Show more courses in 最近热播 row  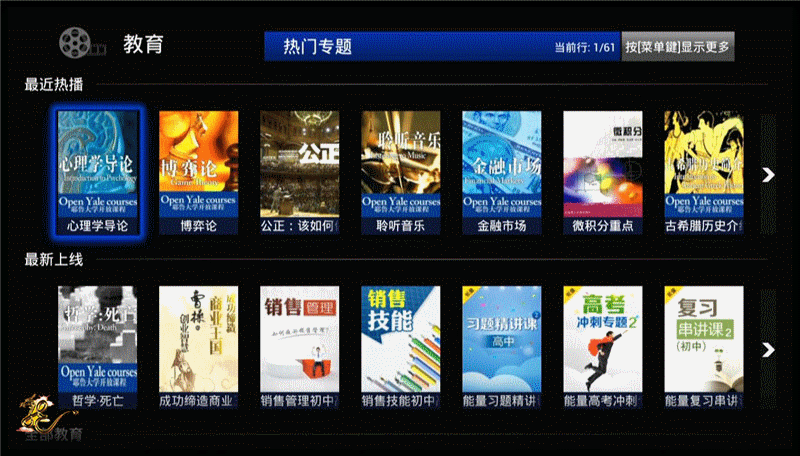coord(768,175)
